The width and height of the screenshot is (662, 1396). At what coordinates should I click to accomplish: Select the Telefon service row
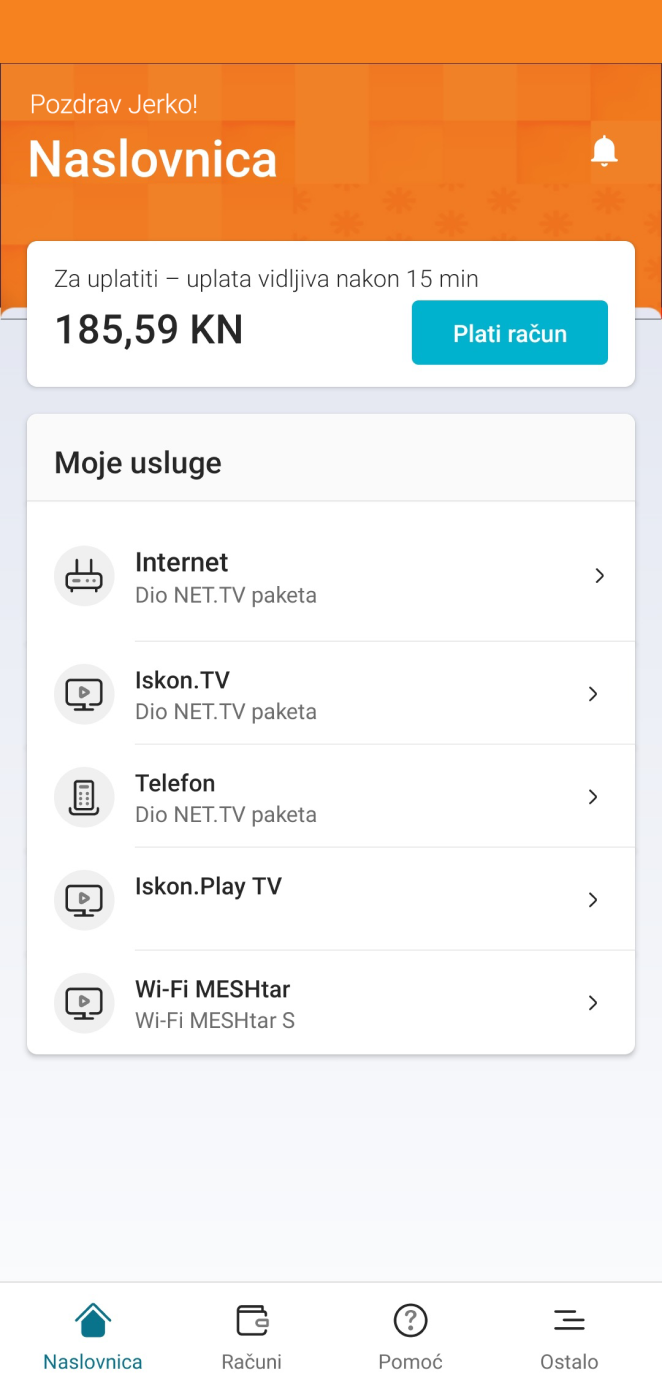coord(331,796)
